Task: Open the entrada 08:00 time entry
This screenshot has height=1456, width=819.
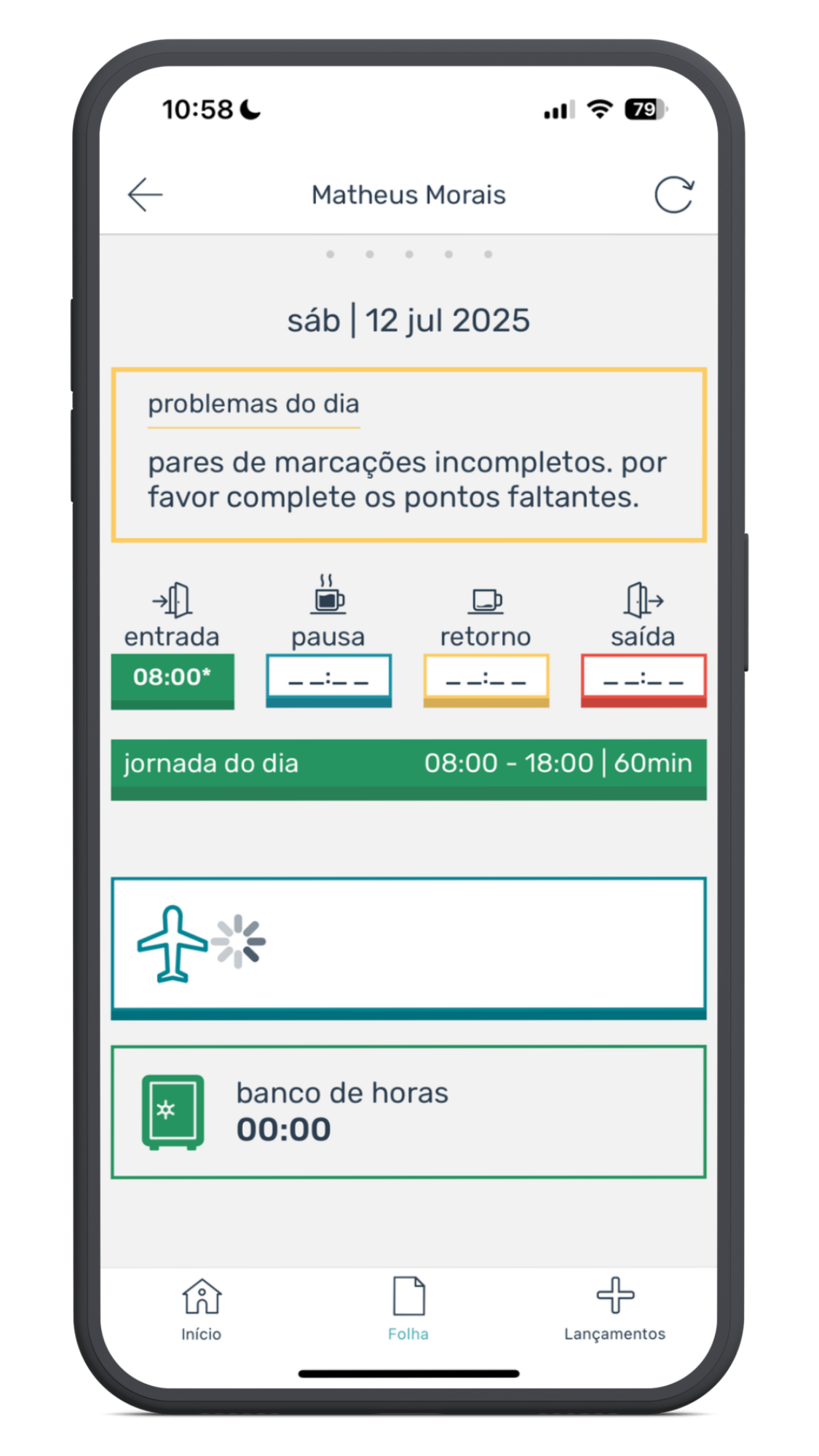Action: pos(173,681)
